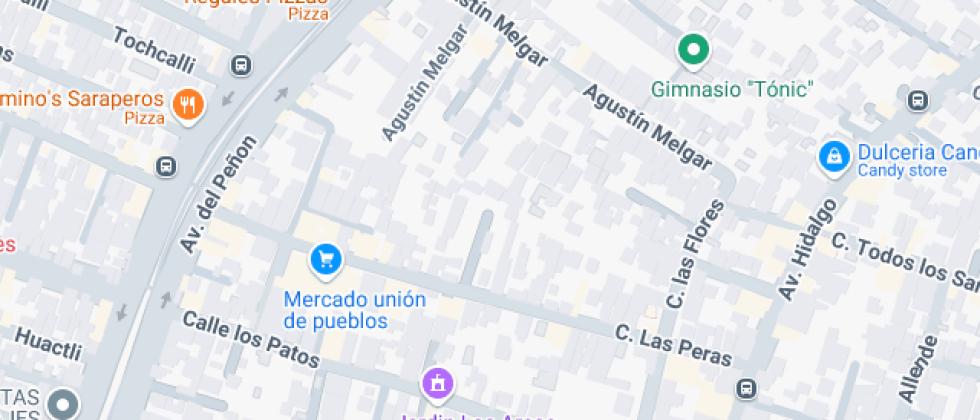Tap the bus stop above Dulceria marker

pos(916,100)
